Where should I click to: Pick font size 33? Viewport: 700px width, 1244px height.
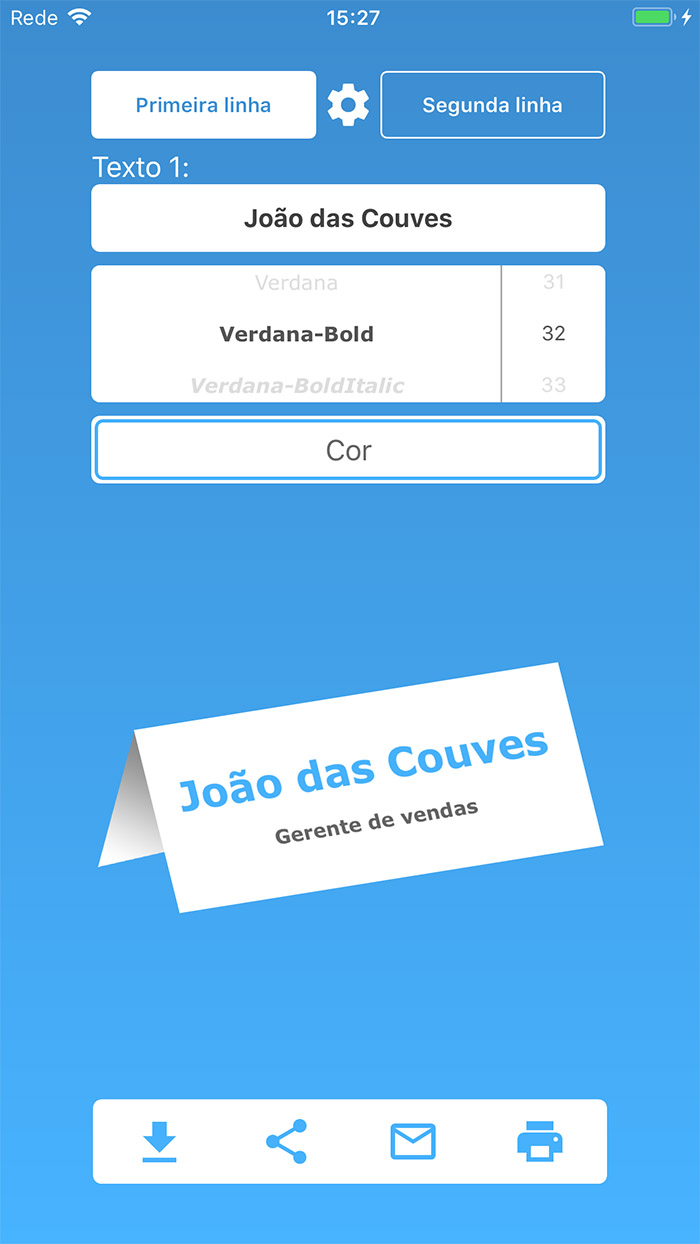pyautogui.click(x=553, y=385)
